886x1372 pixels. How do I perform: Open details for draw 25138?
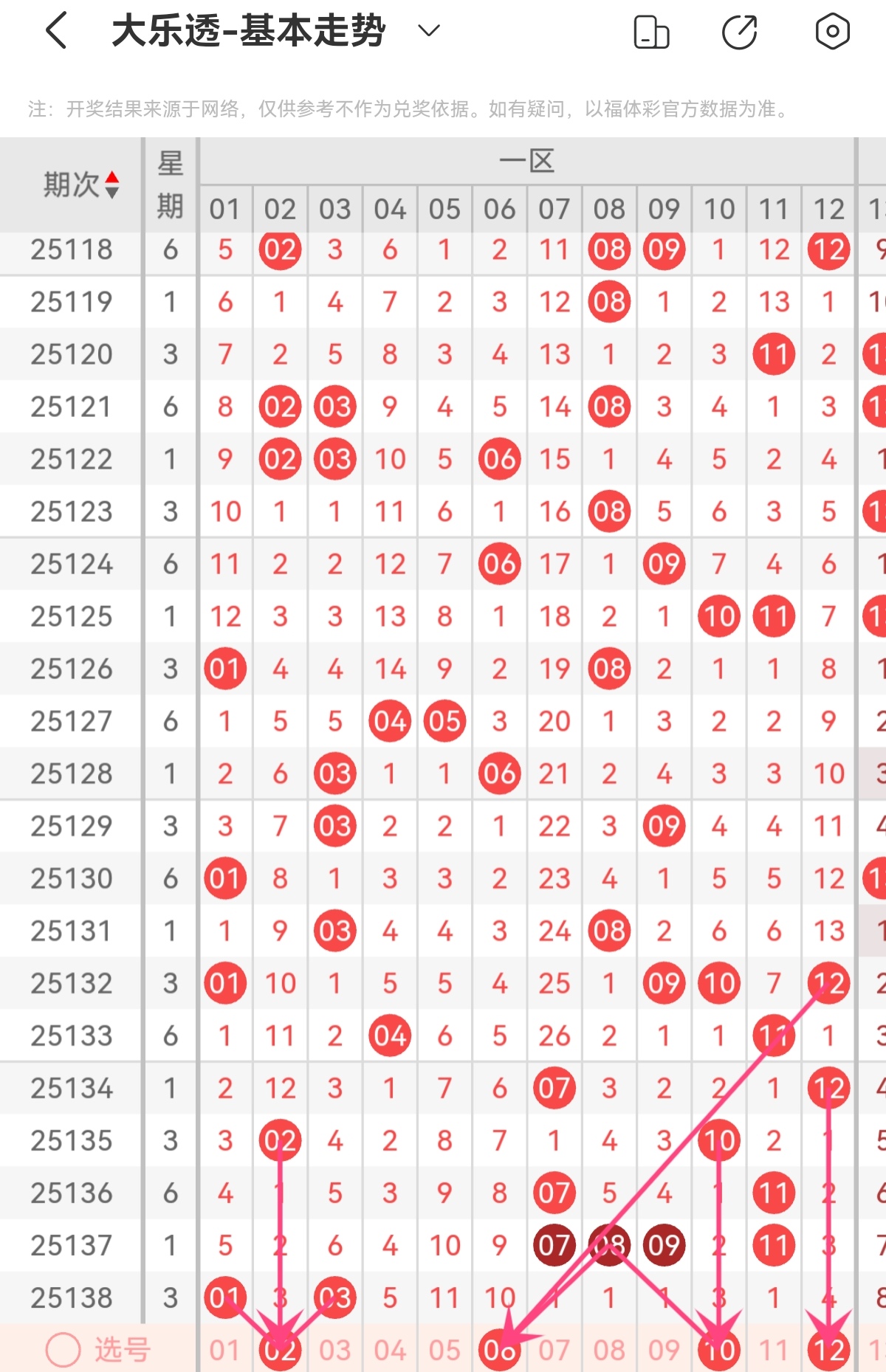tap(70, 1297)
